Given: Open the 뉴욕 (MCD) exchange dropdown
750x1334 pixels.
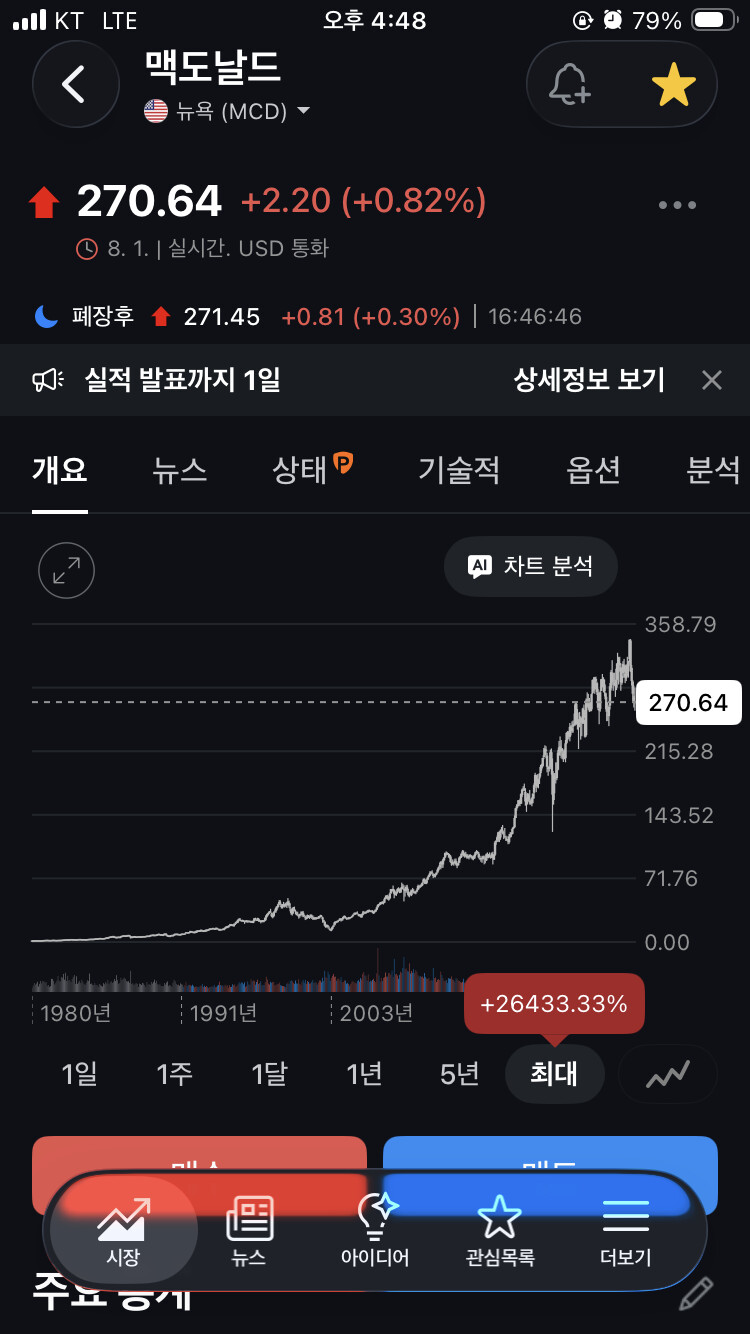Looking at the screenshot, I should point(227,111).
